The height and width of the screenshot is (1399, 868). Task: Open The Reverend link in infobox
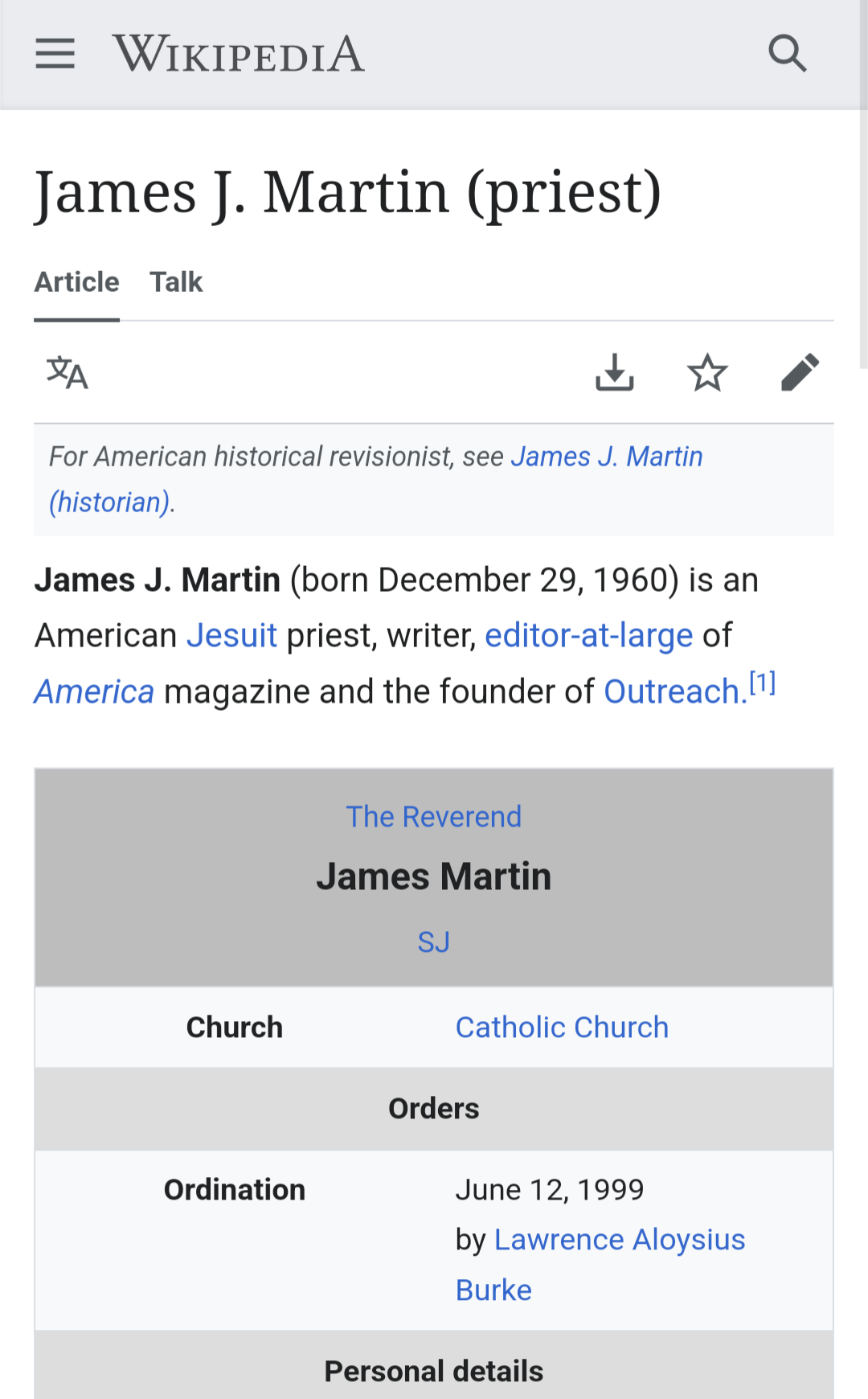point(434,817)
